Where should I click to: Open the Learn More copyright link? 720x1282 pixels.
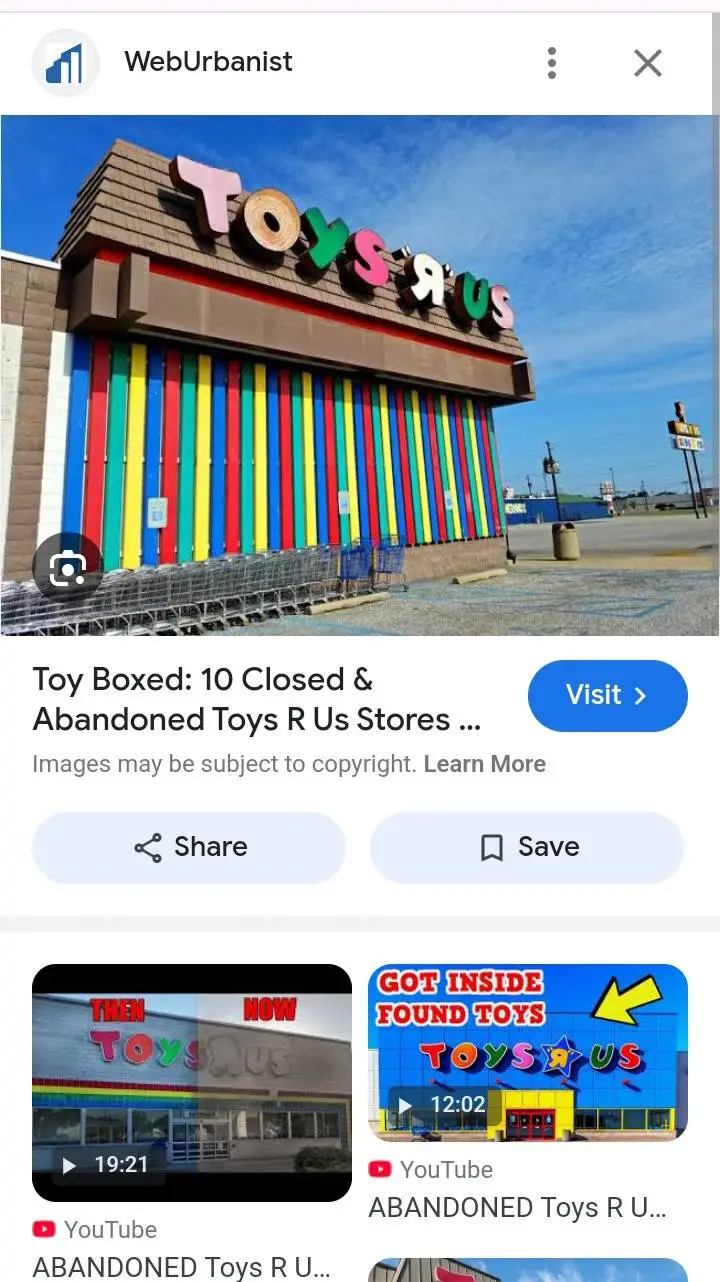click(484, 764)
